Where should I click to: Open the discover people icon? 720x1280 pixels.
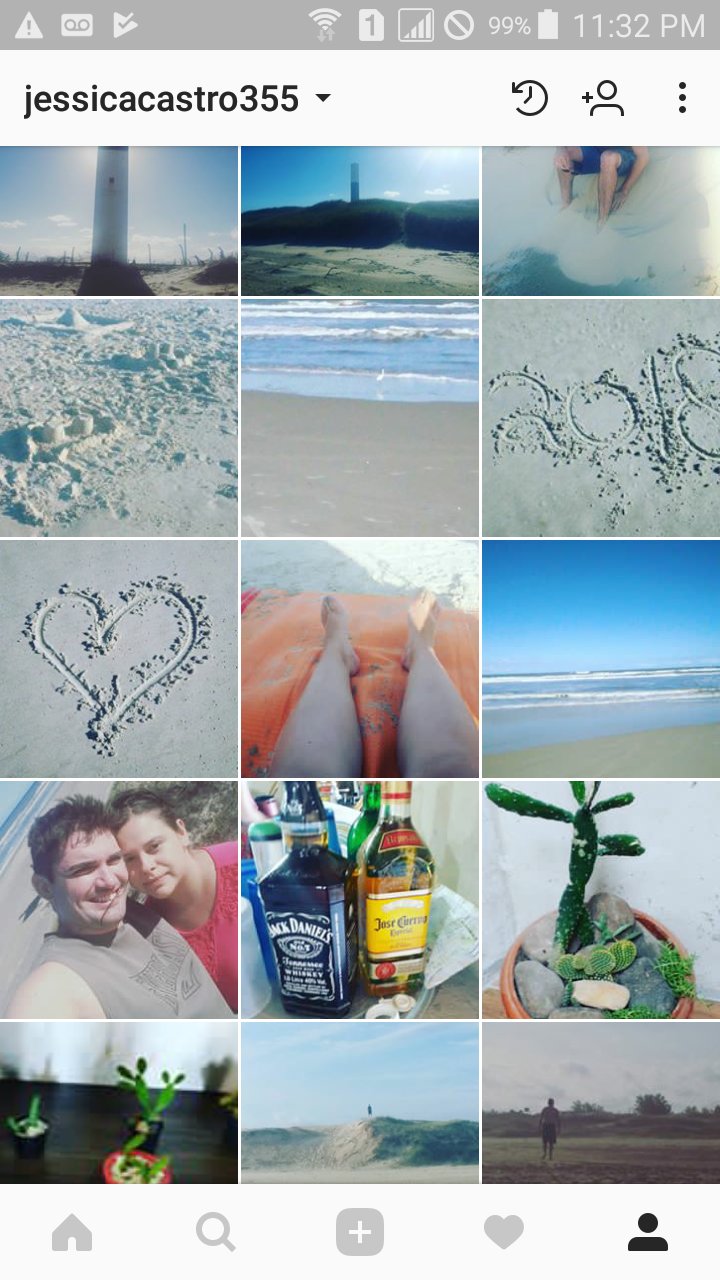point(603,98)
